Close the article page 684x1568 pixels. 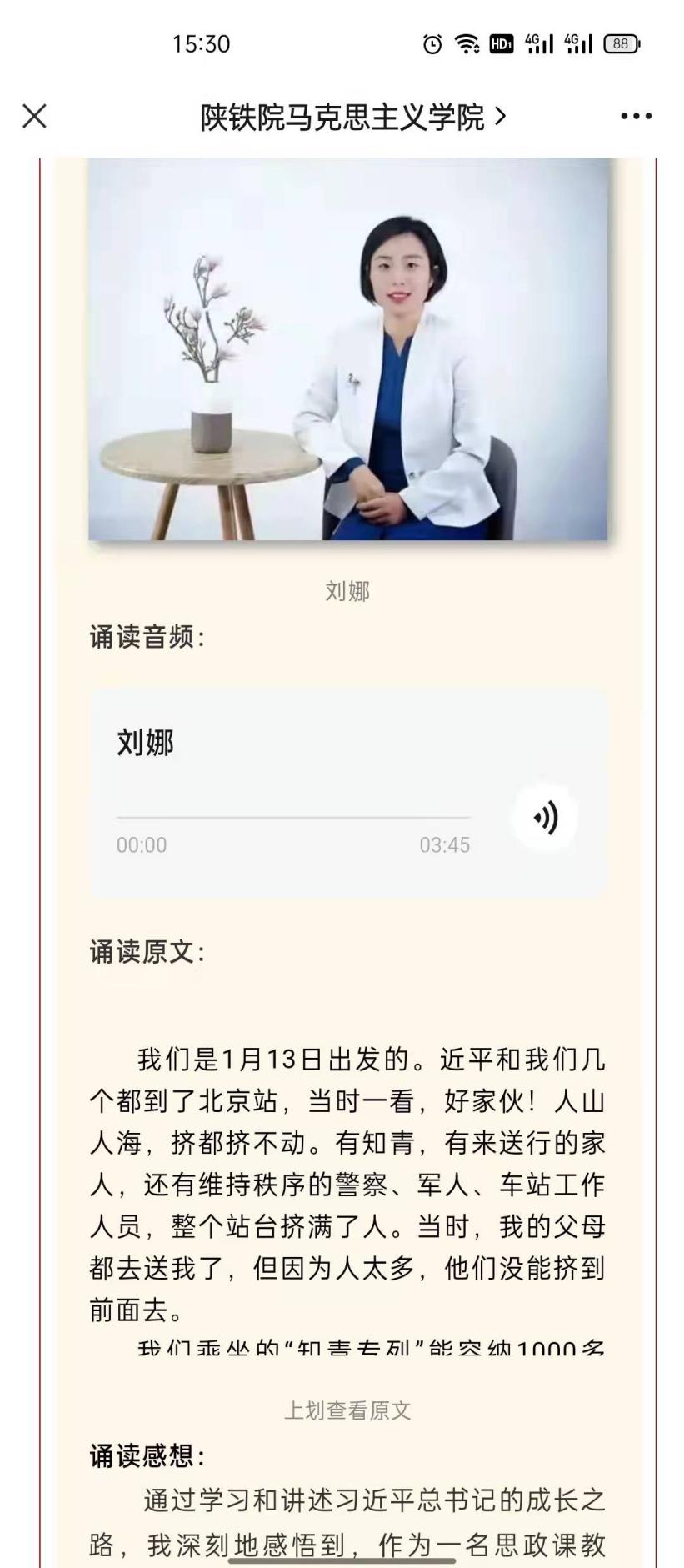(x=34, y=116)
